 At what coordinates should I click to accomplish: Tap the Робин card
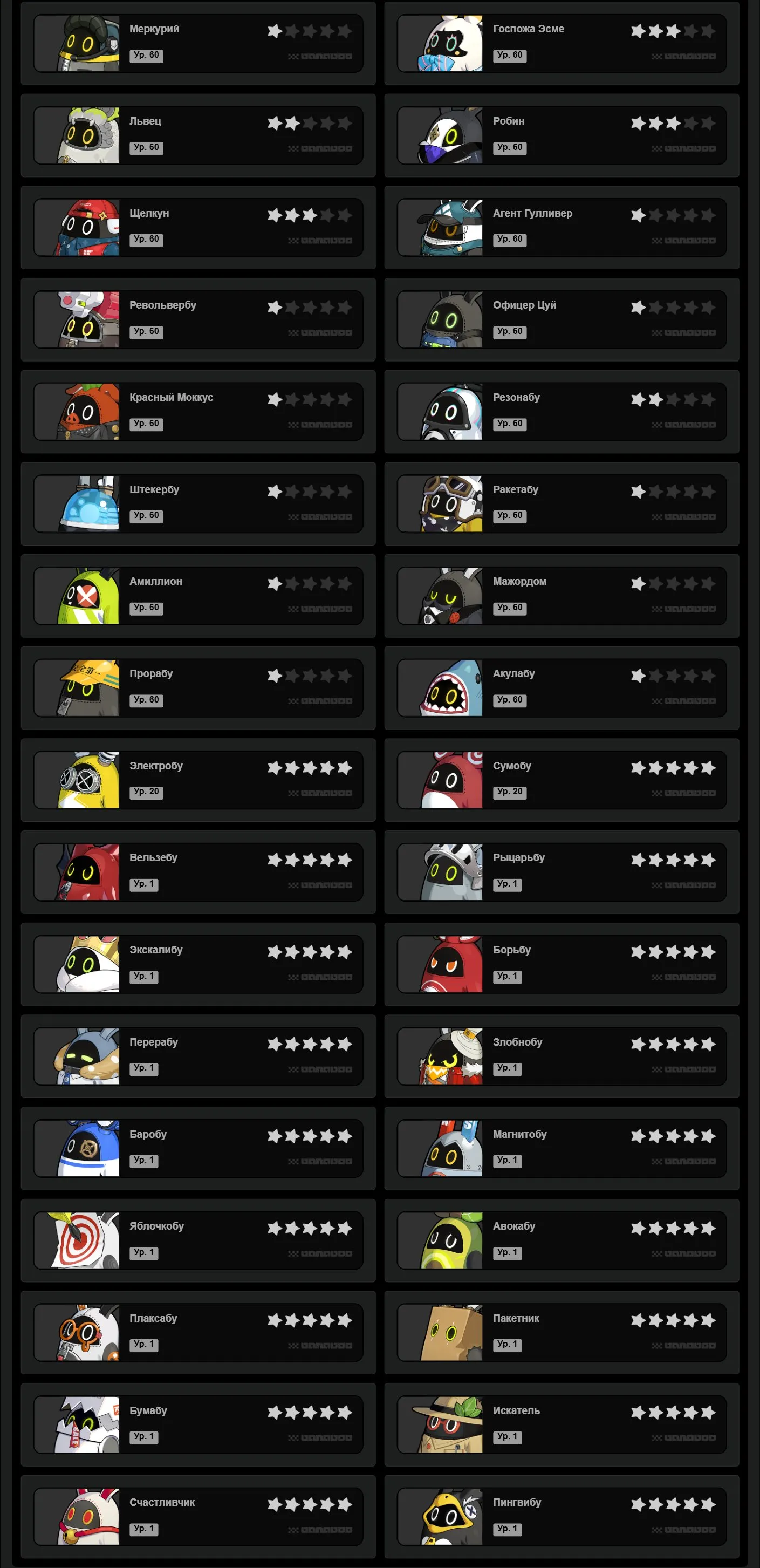pos(561,135)
